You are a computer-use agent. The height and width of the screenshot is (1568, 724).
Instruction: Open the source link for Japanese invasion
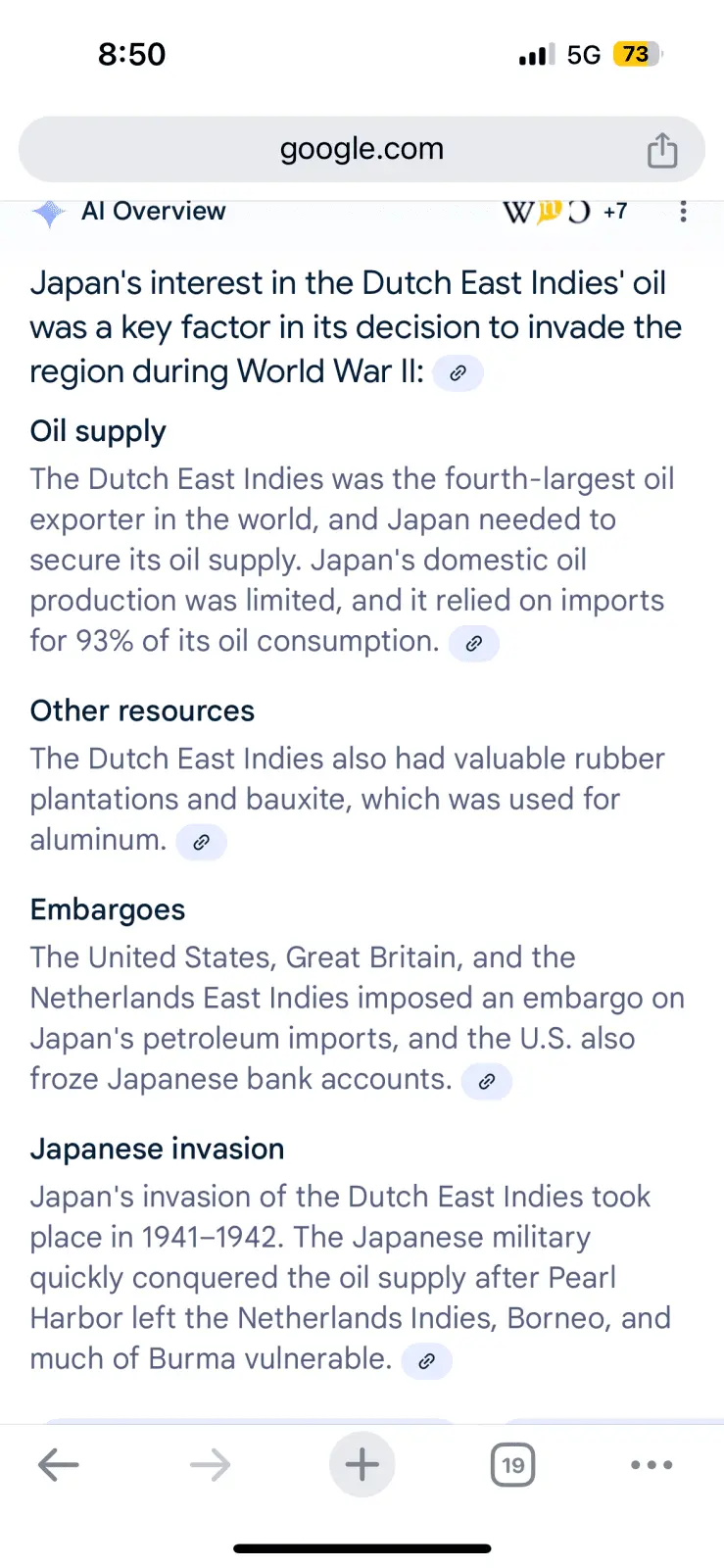click(x=426, y=1361)
